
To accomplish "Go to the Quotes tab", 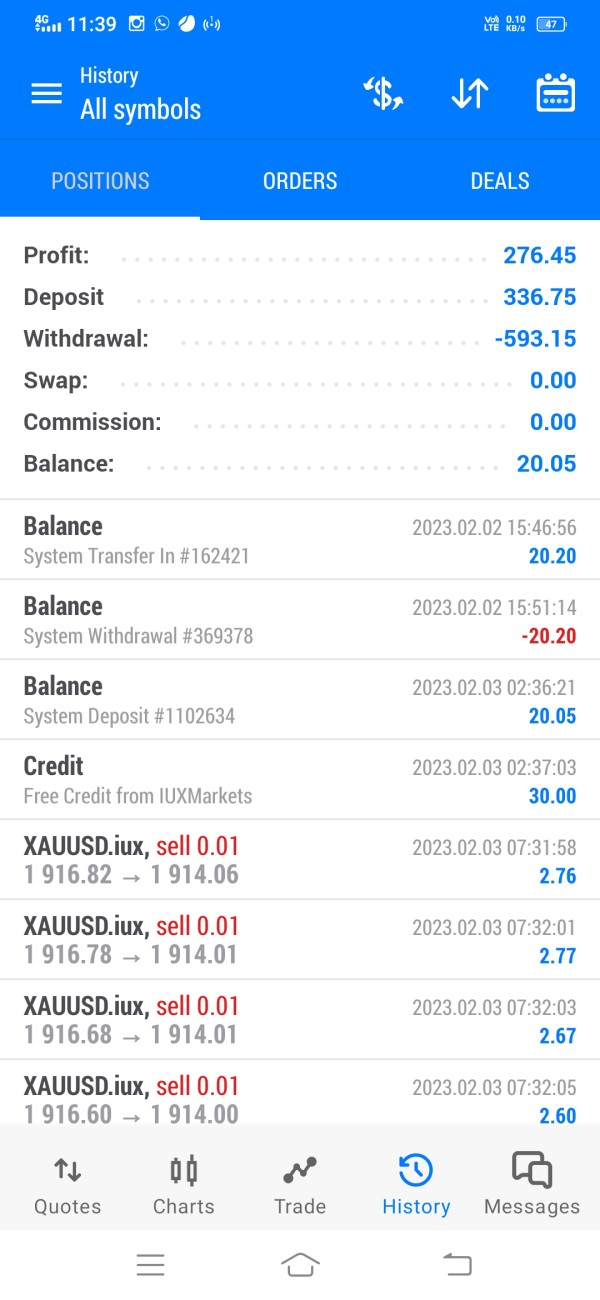I will coord(68,1185).
